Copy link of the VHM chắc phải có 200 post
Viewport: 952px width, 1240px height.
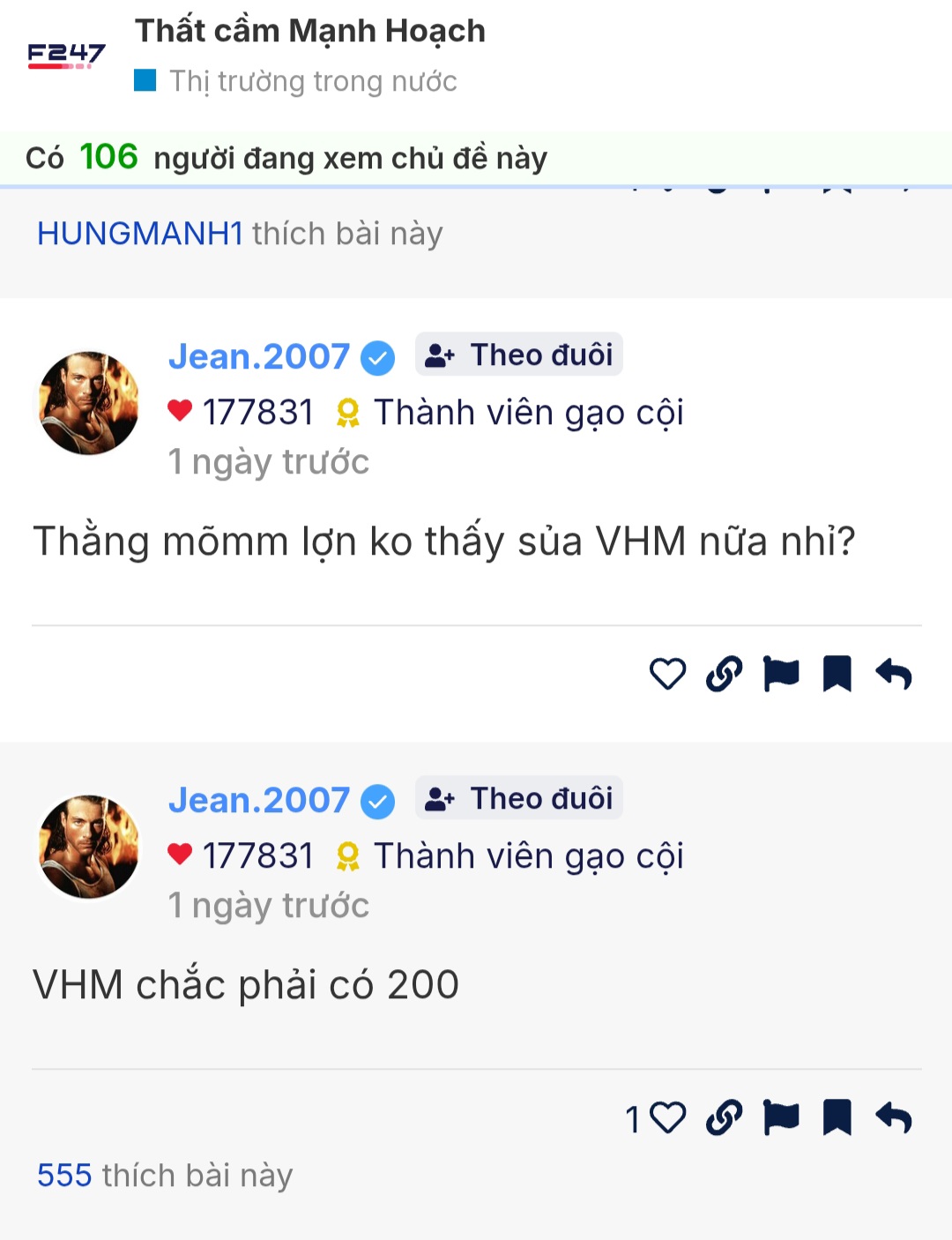tap(724, 1117)
